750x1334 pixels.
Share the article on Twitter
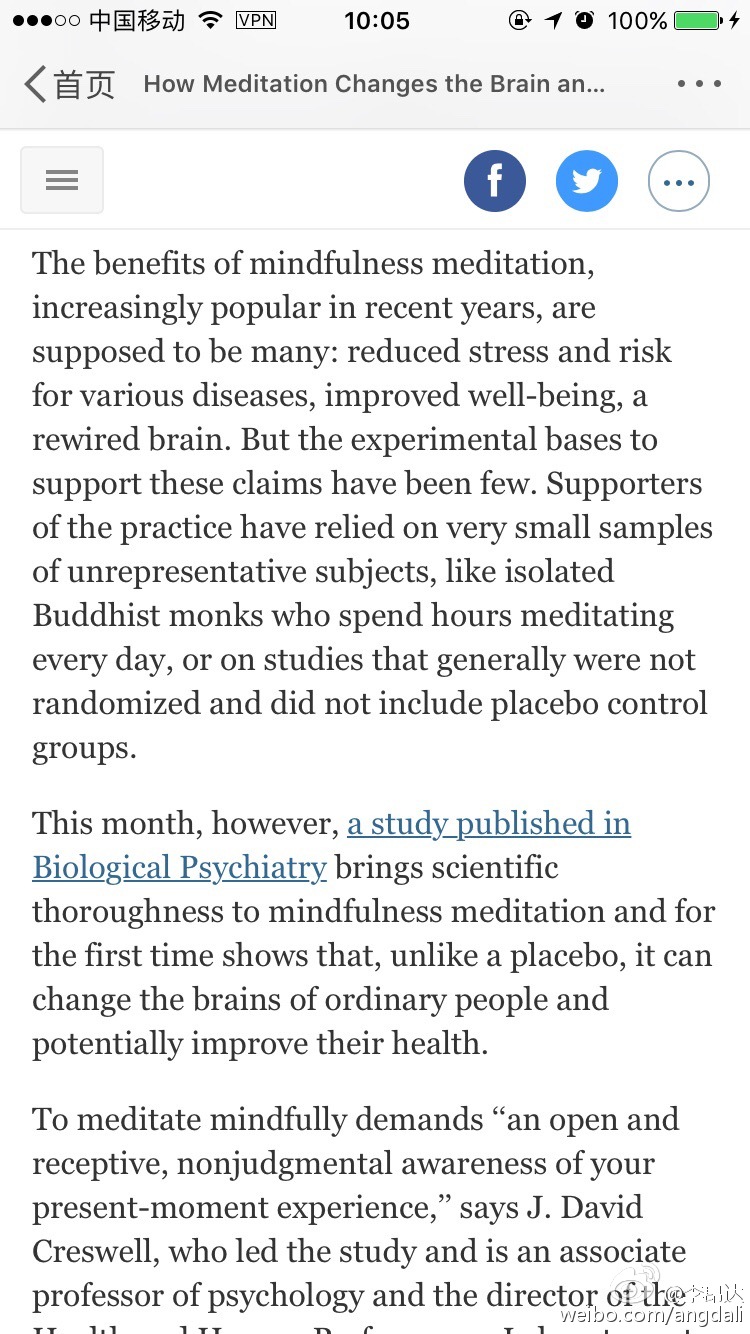coord(587,181)
